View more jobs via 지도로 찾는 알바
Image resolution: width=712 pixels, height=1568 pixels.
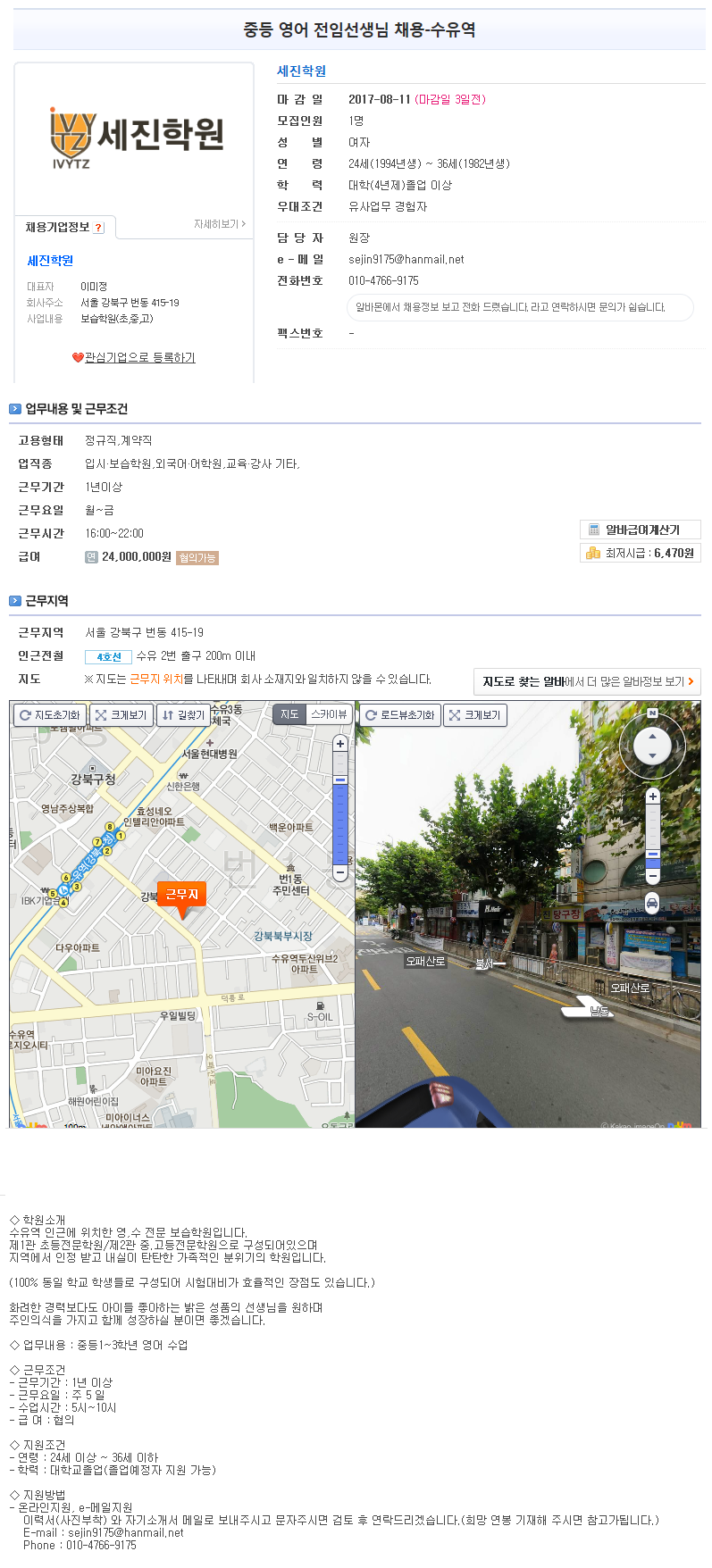[x=587, y=681]
